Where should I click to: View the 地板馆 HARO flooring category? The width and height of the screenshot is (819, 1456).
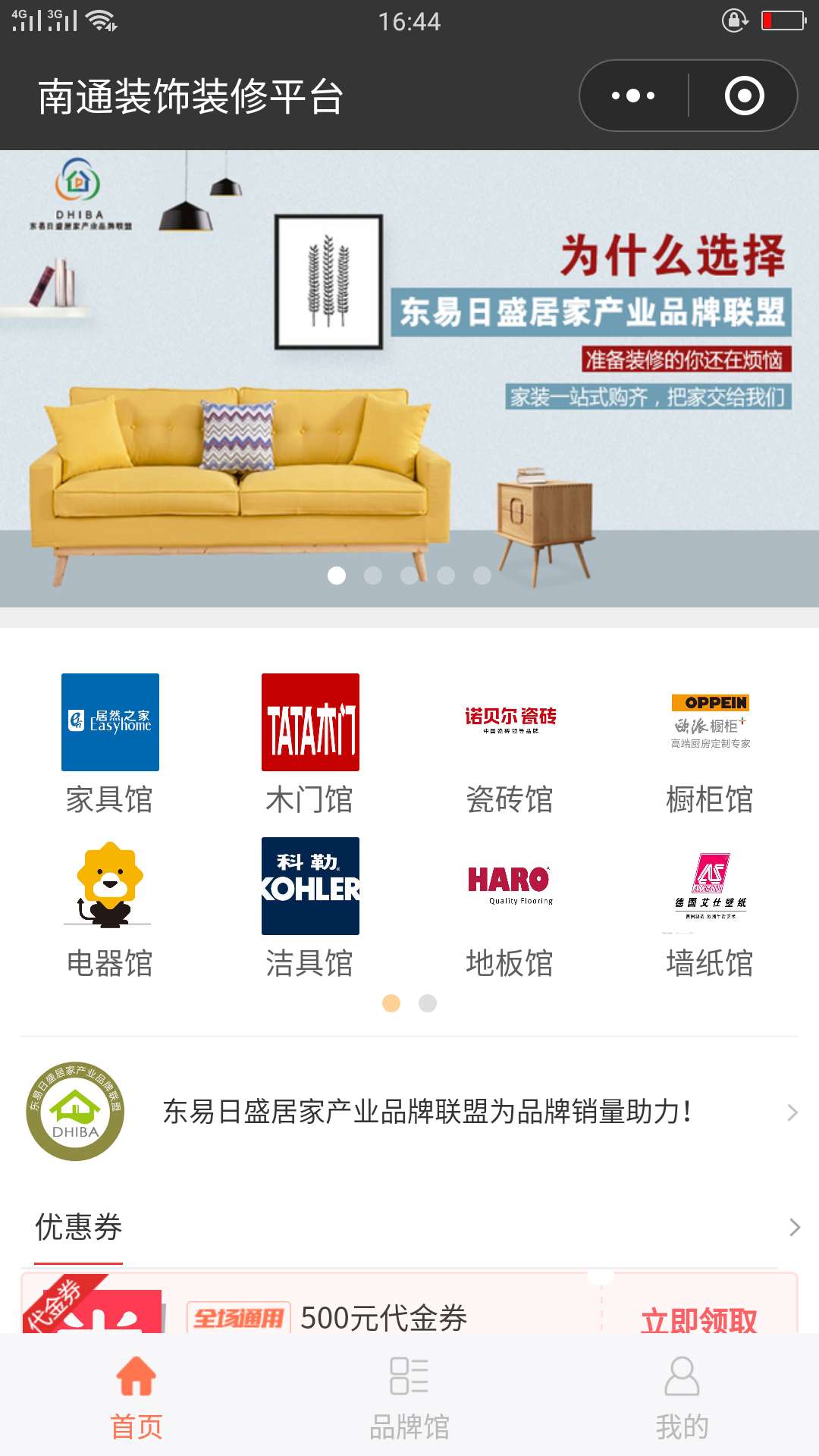(x=510, y=908)
